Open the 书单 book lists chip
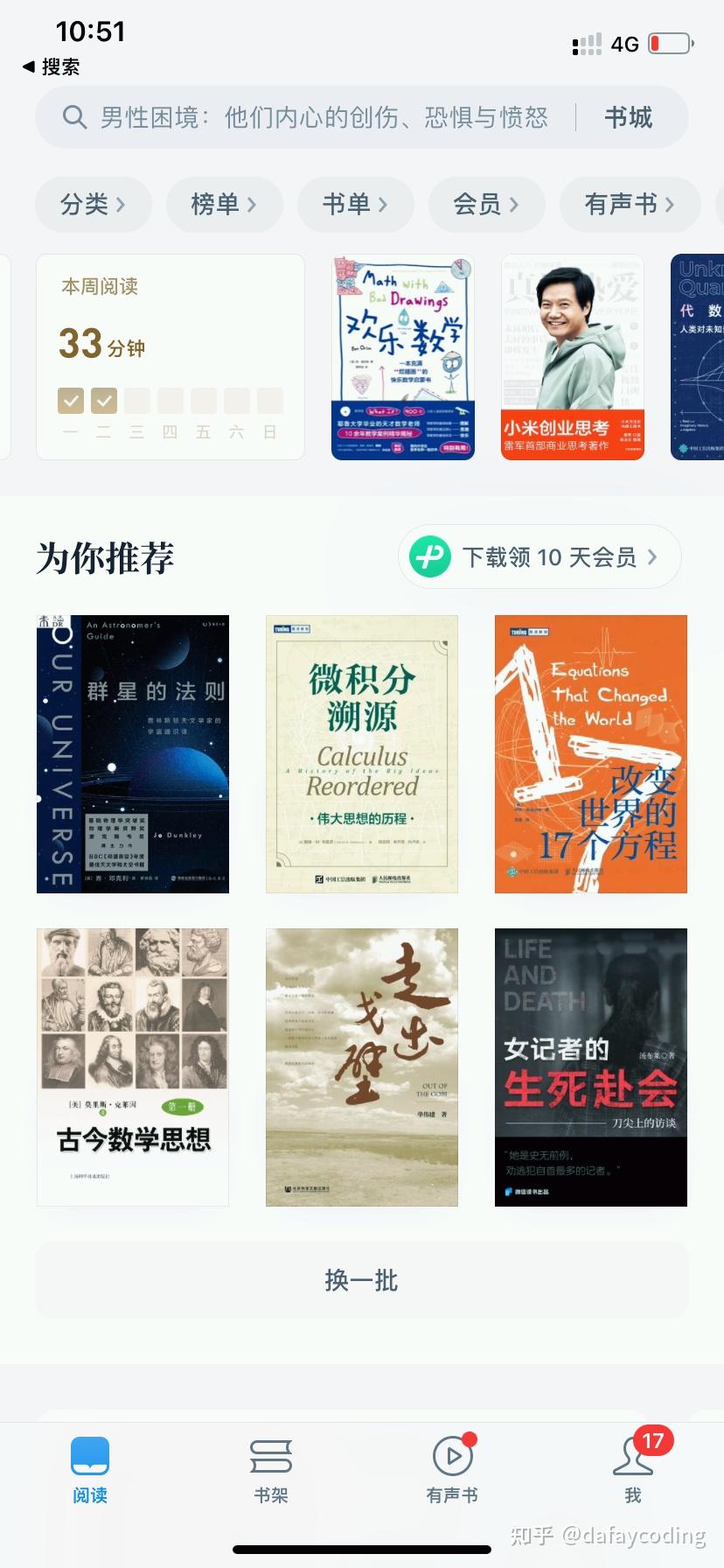The width and height of the screenshot is (724, 1568). (x=355, y=205)
